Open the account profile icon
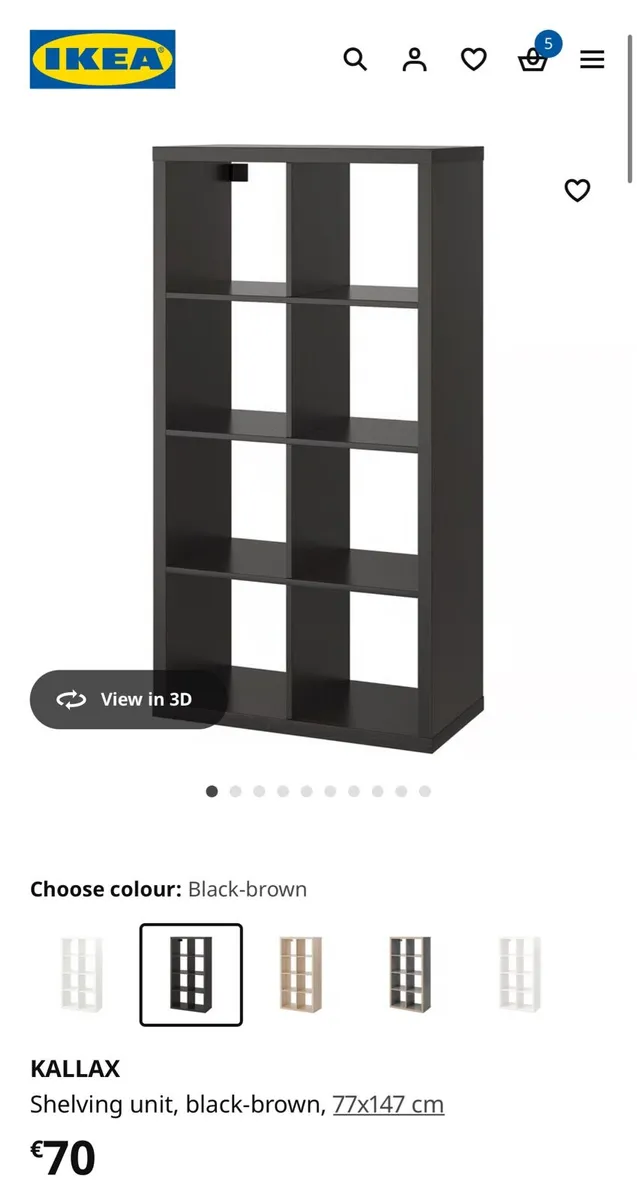637x1200 pixels. tap(414, 59)
